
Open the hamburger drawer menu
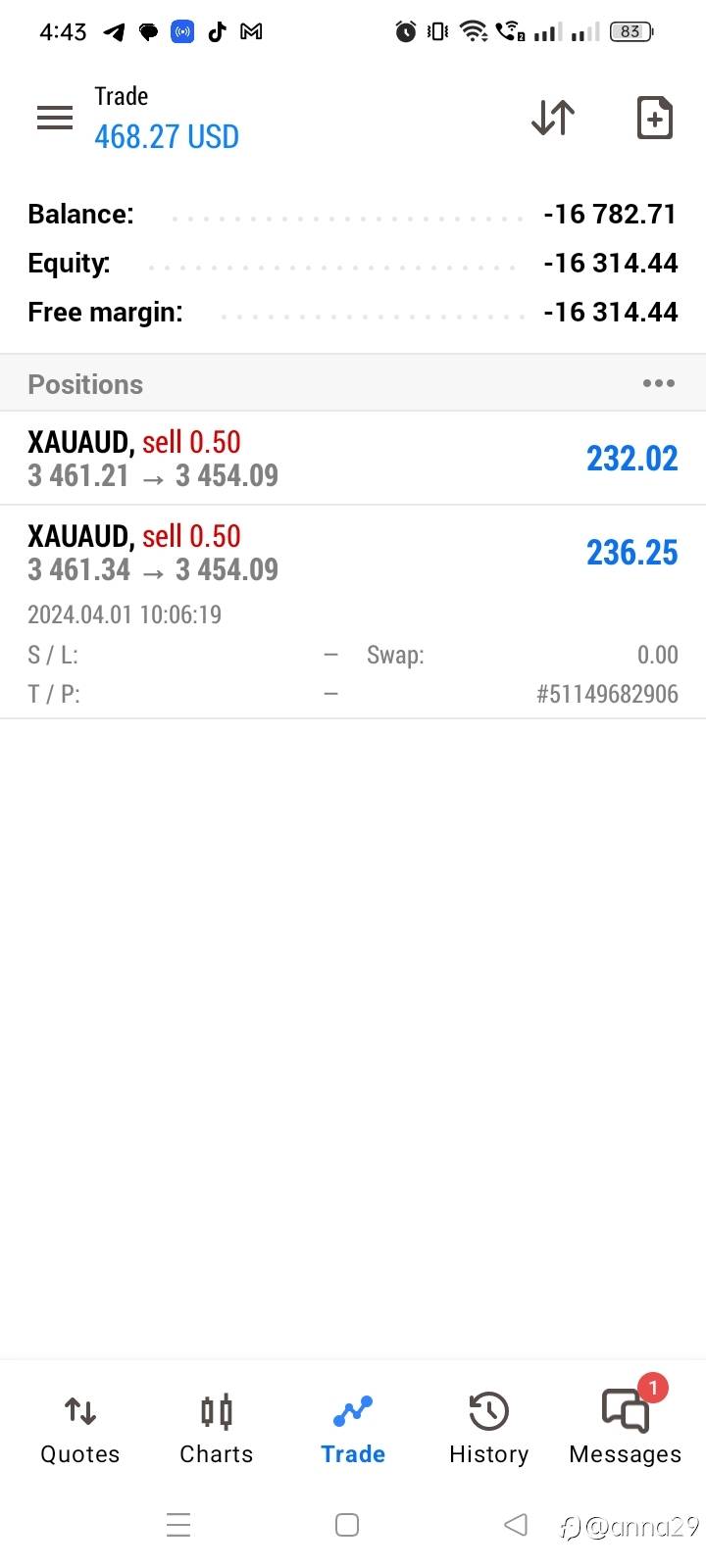55,118
